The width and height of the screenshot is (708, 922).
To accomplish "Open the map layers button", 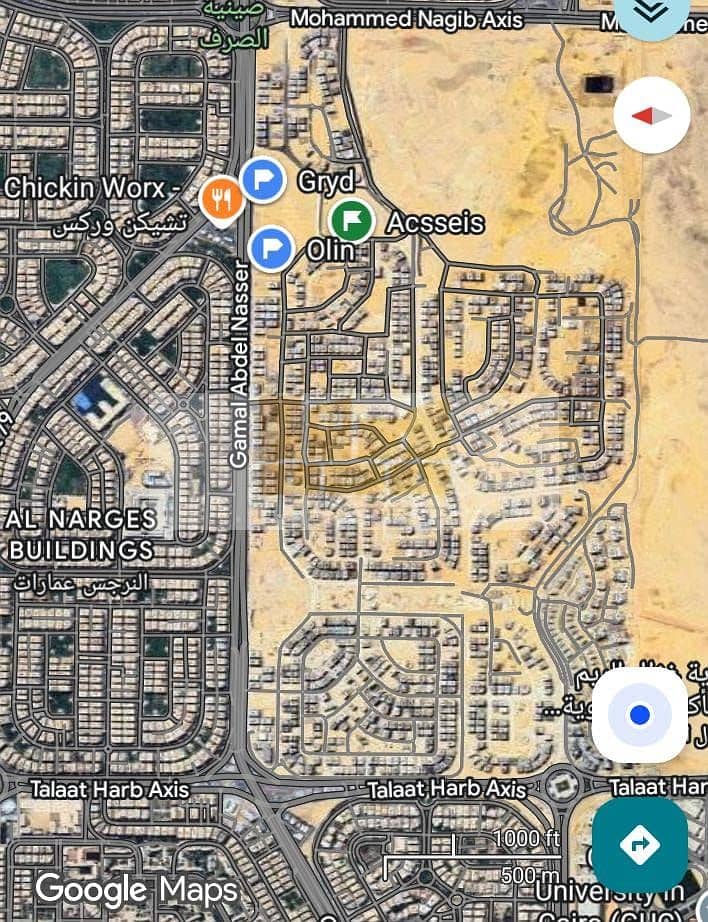I will [650, 14].
